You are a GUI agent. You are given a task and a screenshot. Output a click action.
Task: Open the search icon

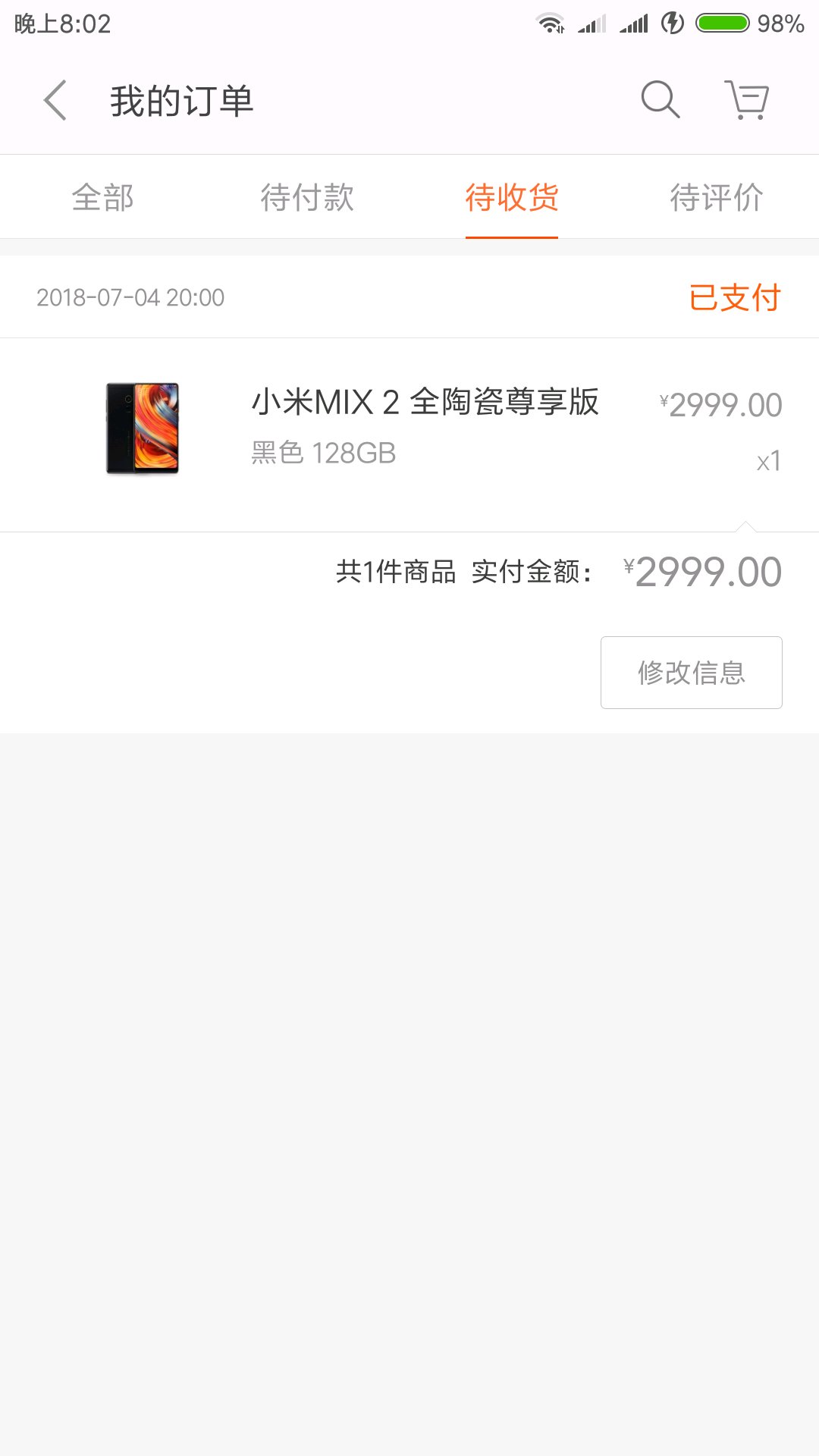pyautogui.click(x=660, y=100)
